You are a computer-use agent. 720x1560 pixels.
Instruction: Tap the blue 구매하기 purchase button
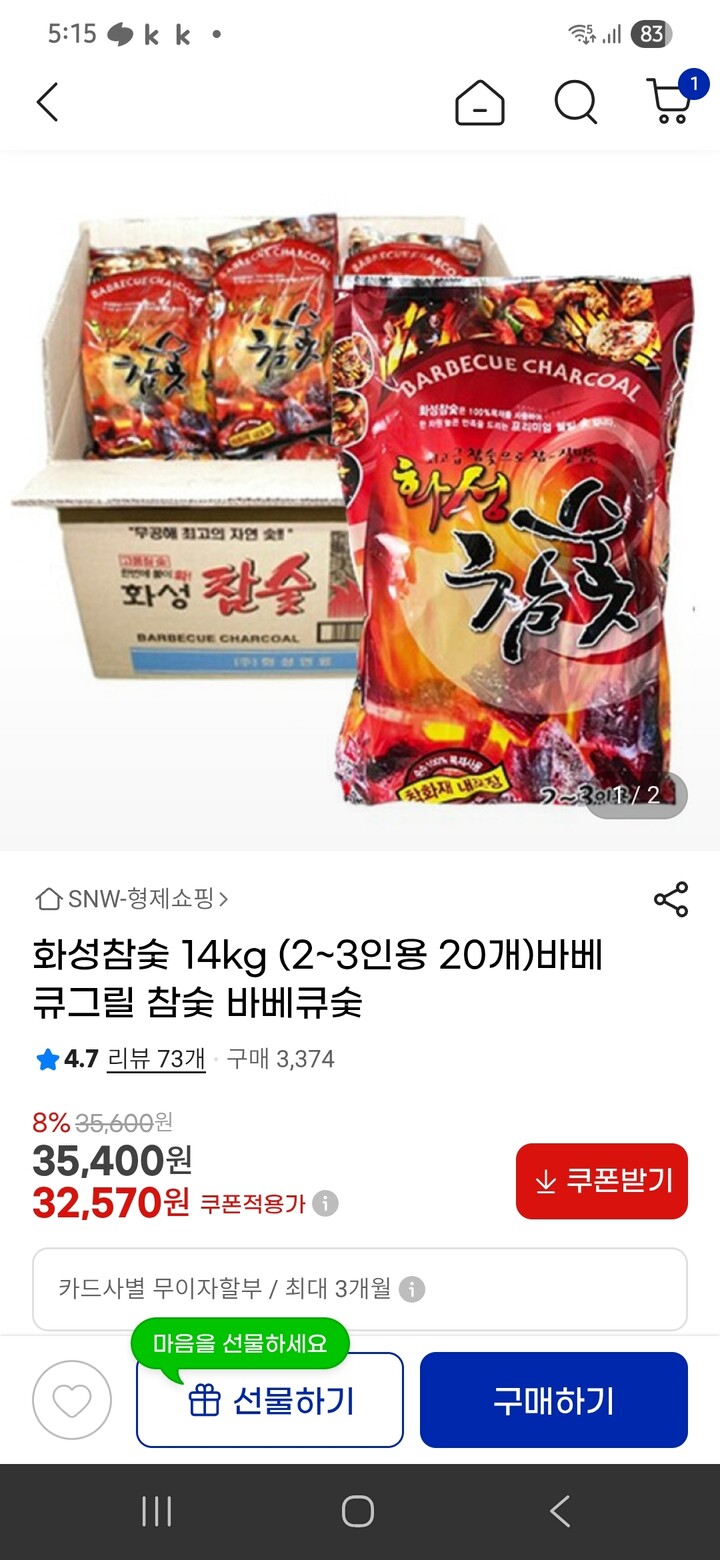(x=554, y=1399)
